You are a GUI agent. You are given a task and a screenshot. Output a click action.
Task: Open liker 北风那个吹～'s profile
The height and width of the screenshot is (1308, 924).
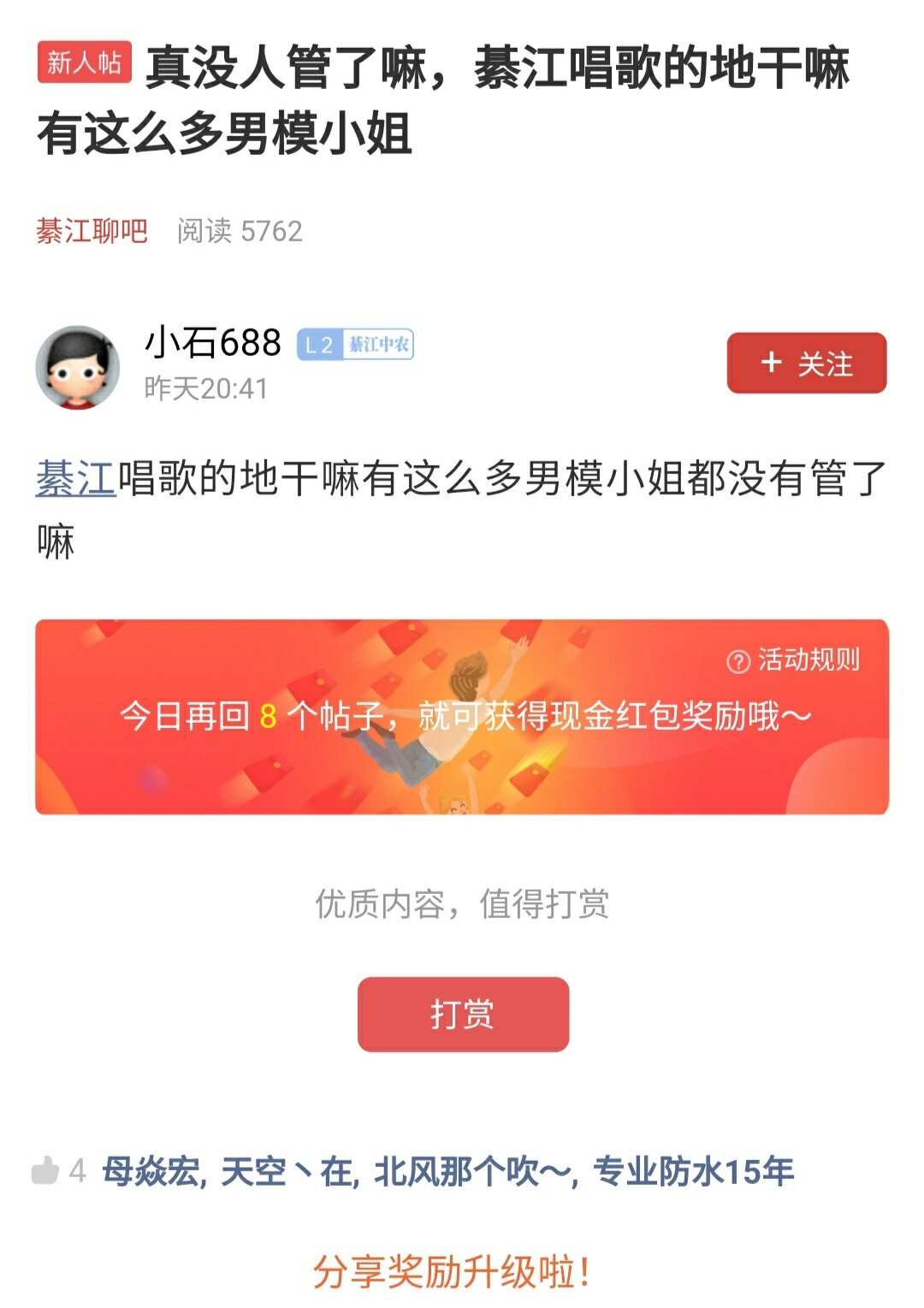pyautogui.click(x=472, y=1171)
